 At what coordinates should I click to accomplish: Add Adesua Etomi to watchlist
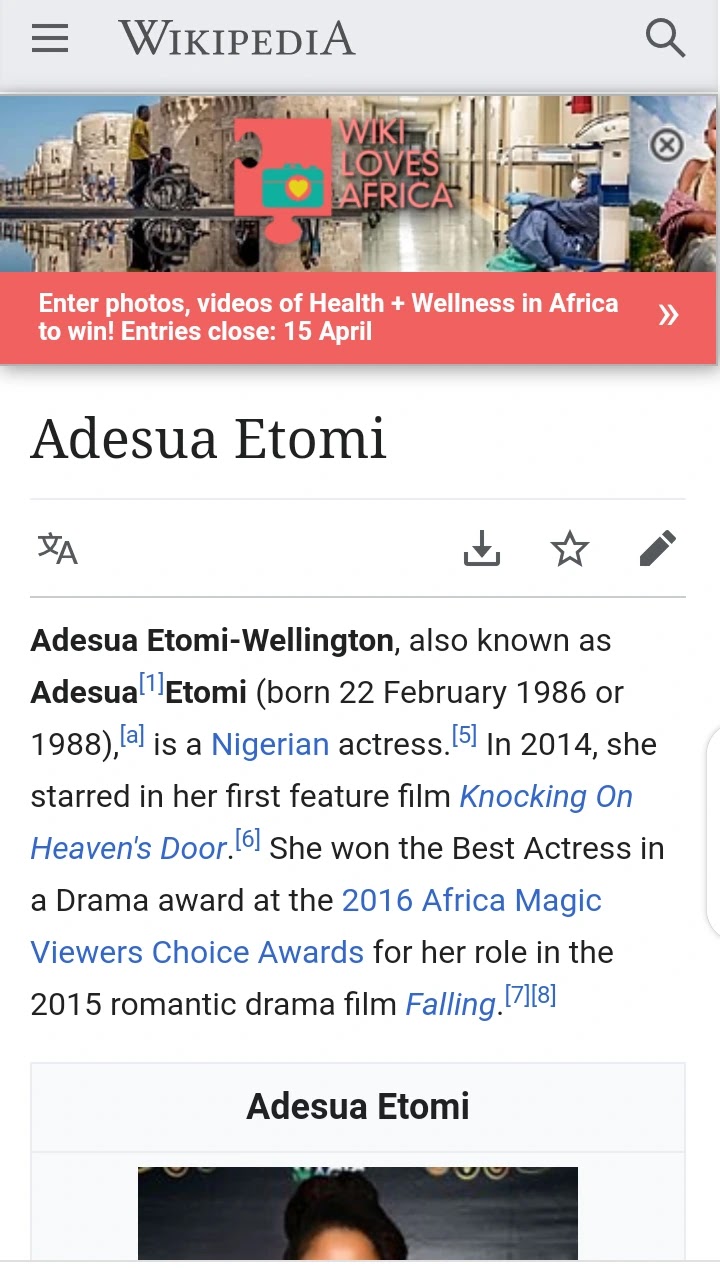570,548
